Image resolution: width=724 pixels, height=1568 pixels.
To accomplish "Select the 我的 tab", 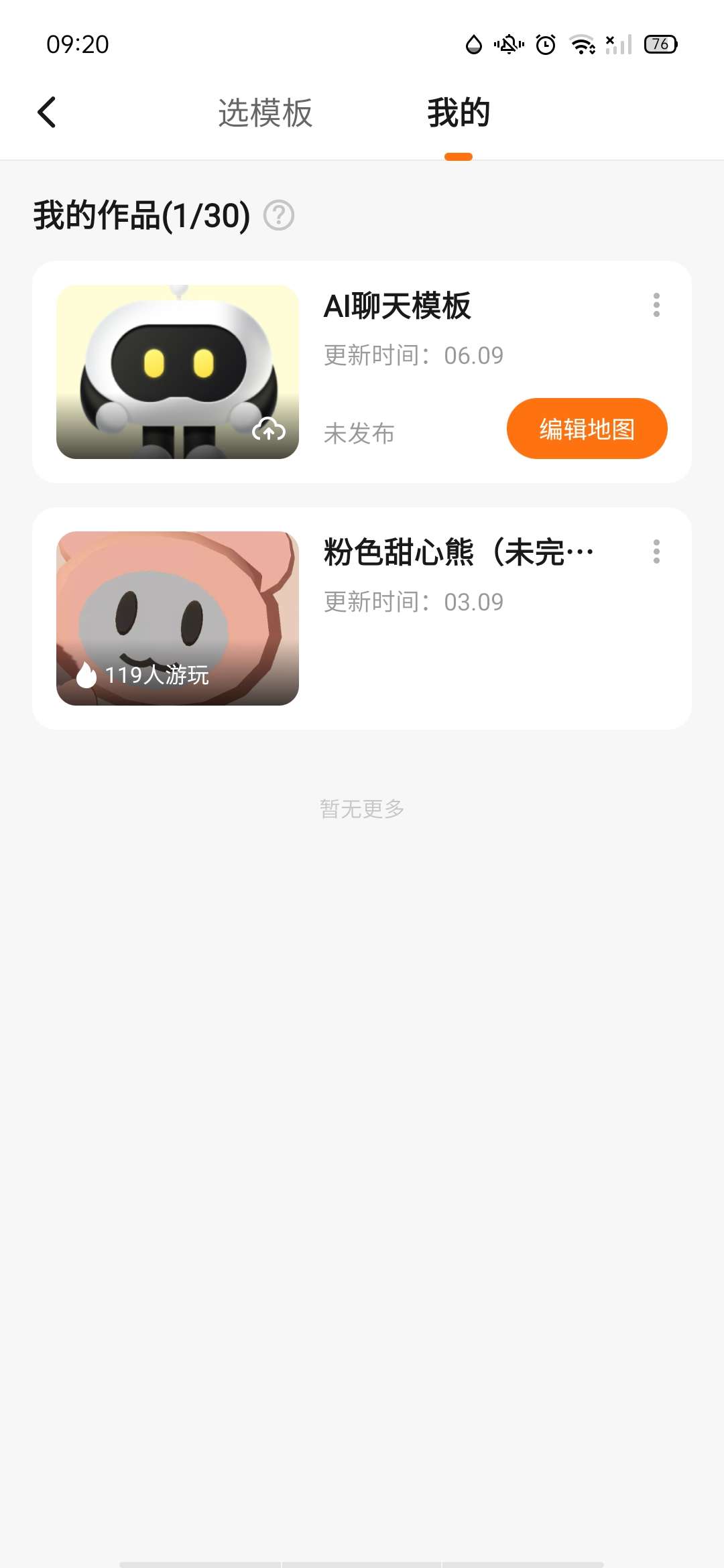I will click(x=459, y=113).
